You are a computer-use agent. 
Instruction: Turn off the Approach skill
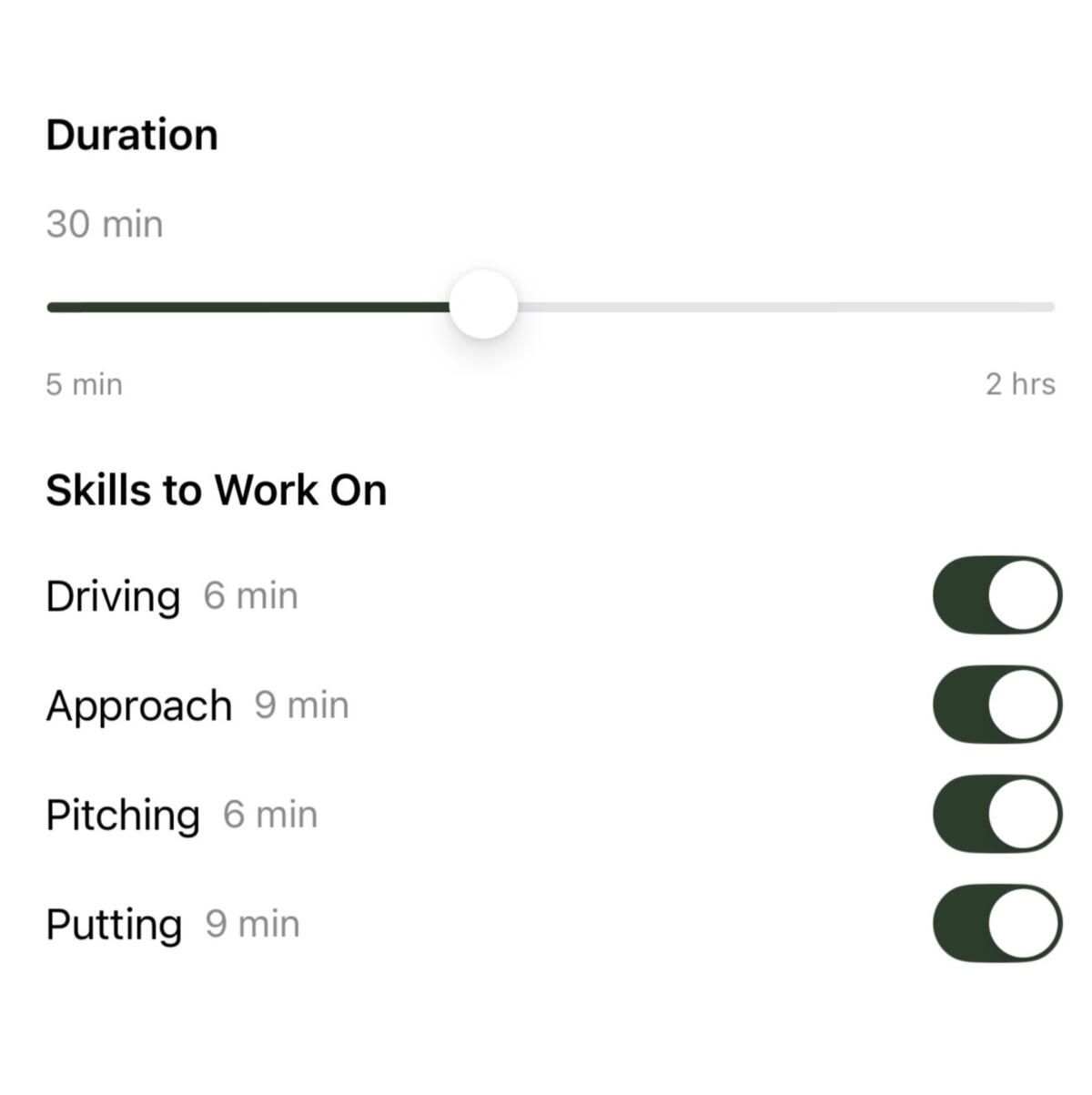point(997,705)
